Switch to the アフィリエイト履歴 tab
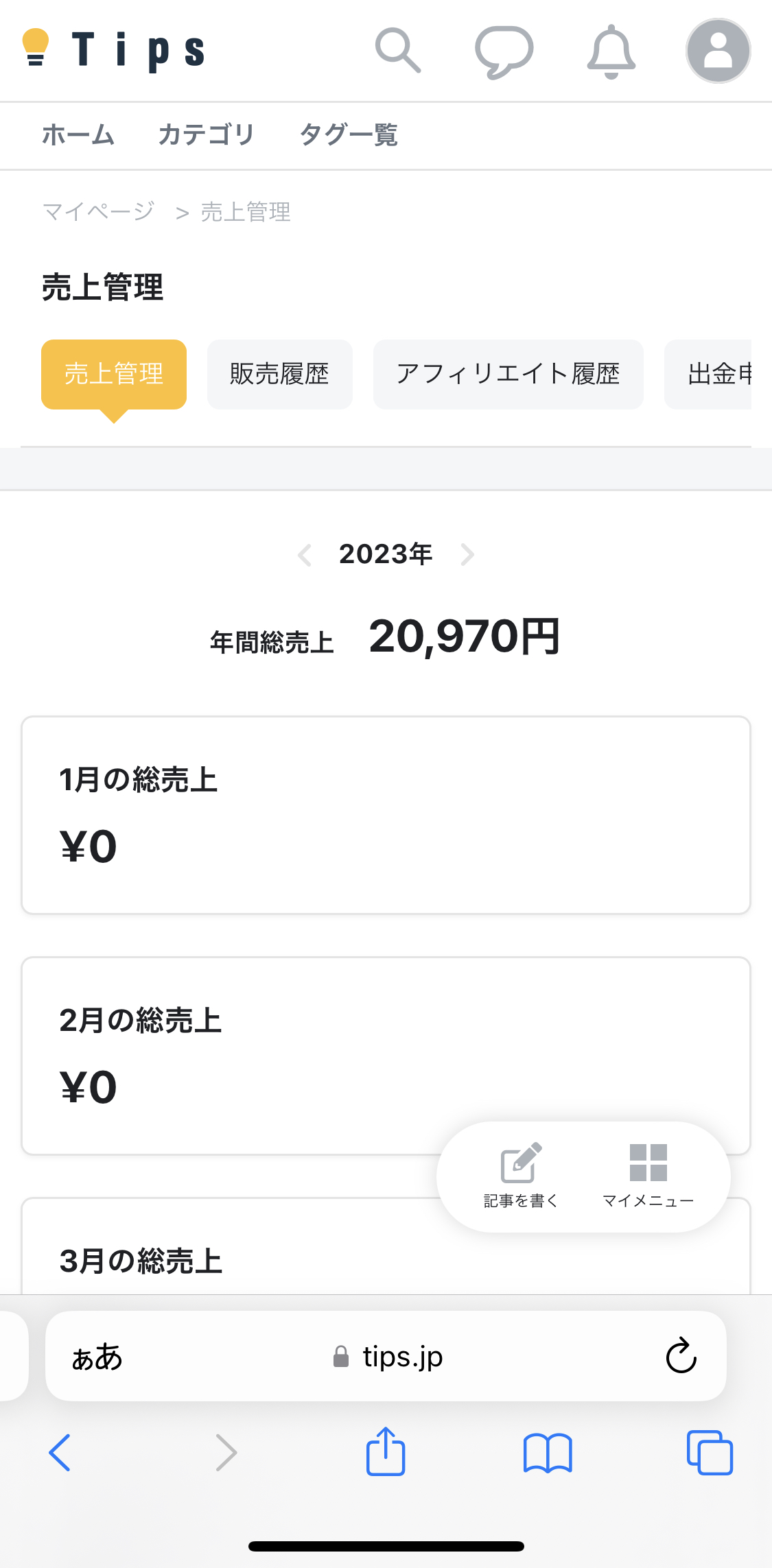This screenshot has width=772, height=1568. 508,375
